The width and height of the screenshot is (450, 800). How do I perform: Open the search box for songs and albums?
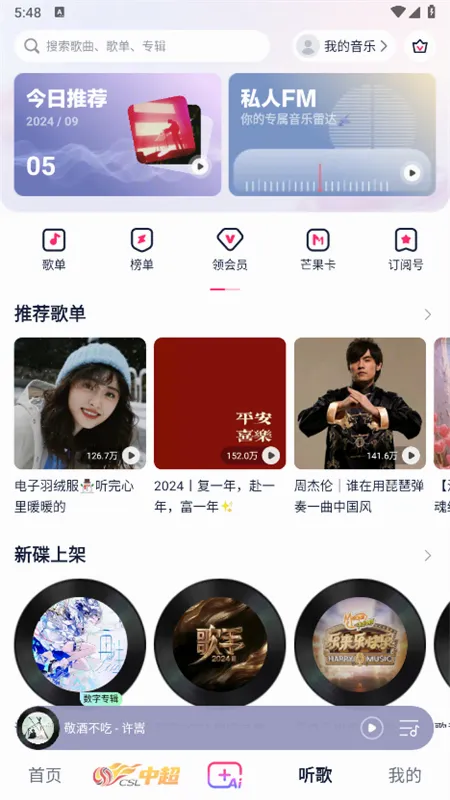point(142,46)
